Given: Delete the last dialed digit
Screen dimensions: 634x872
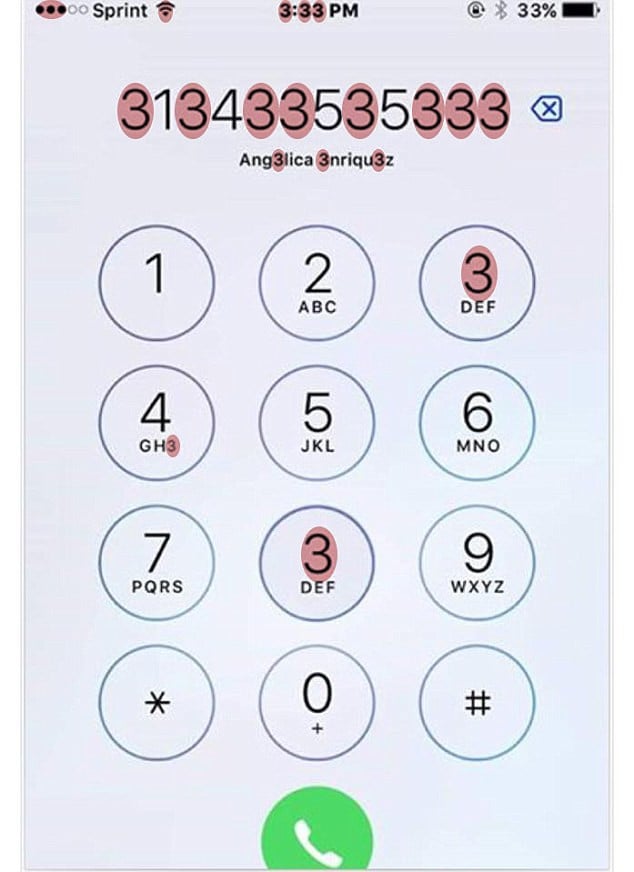Looking at the screenshot, I should coord(547,109).
